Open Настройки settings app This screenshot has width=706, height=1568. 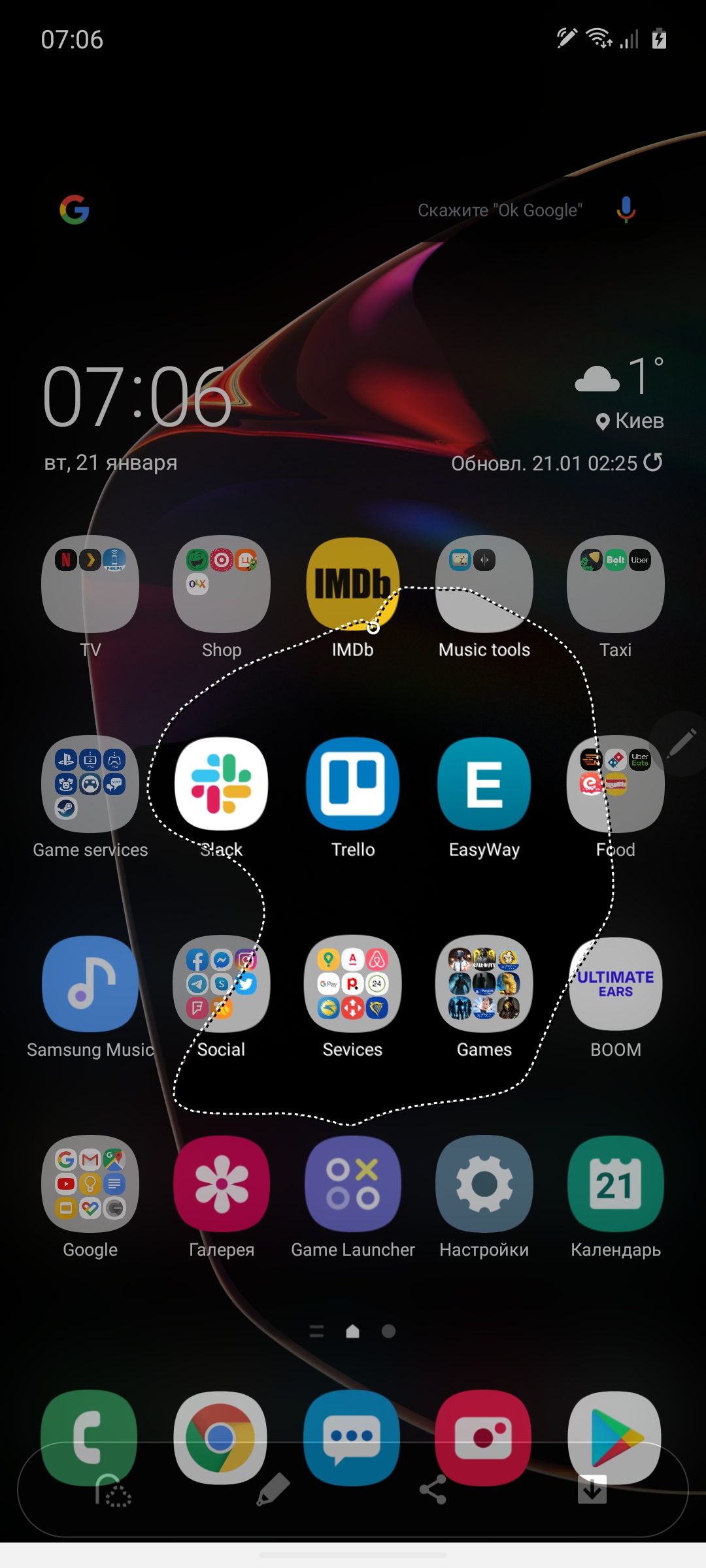(484, 1184)
